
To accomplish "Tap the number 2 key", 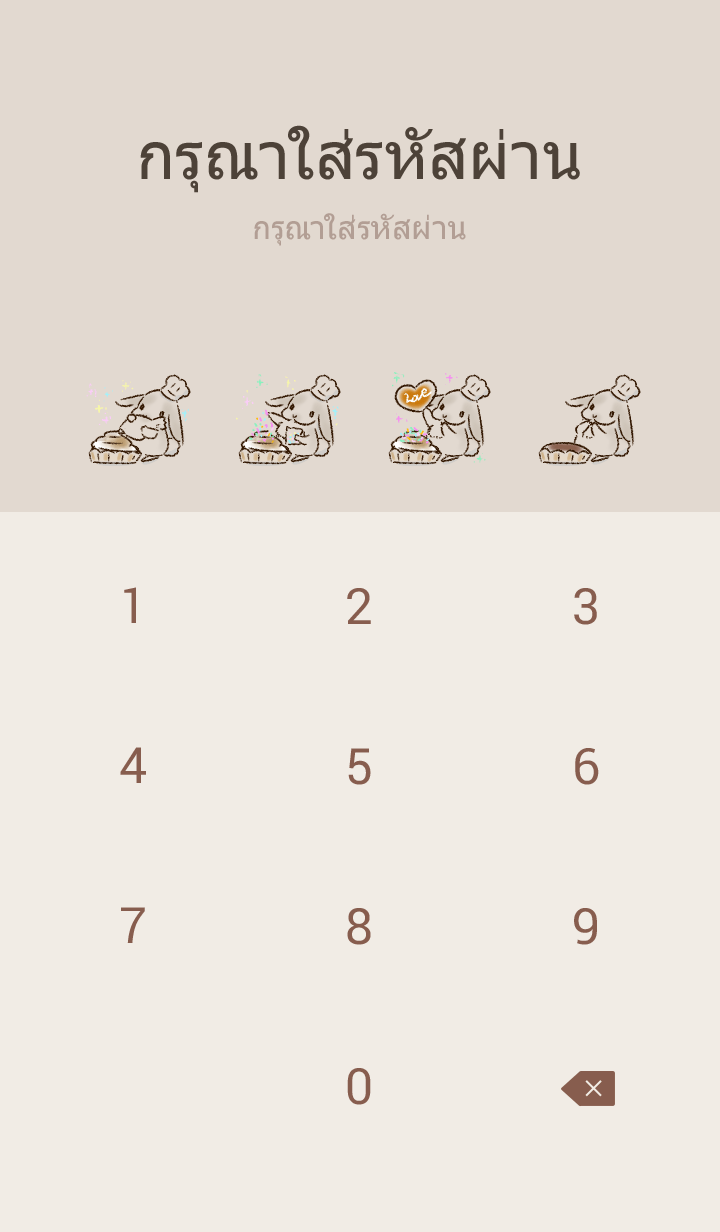I will click(359, 607).
